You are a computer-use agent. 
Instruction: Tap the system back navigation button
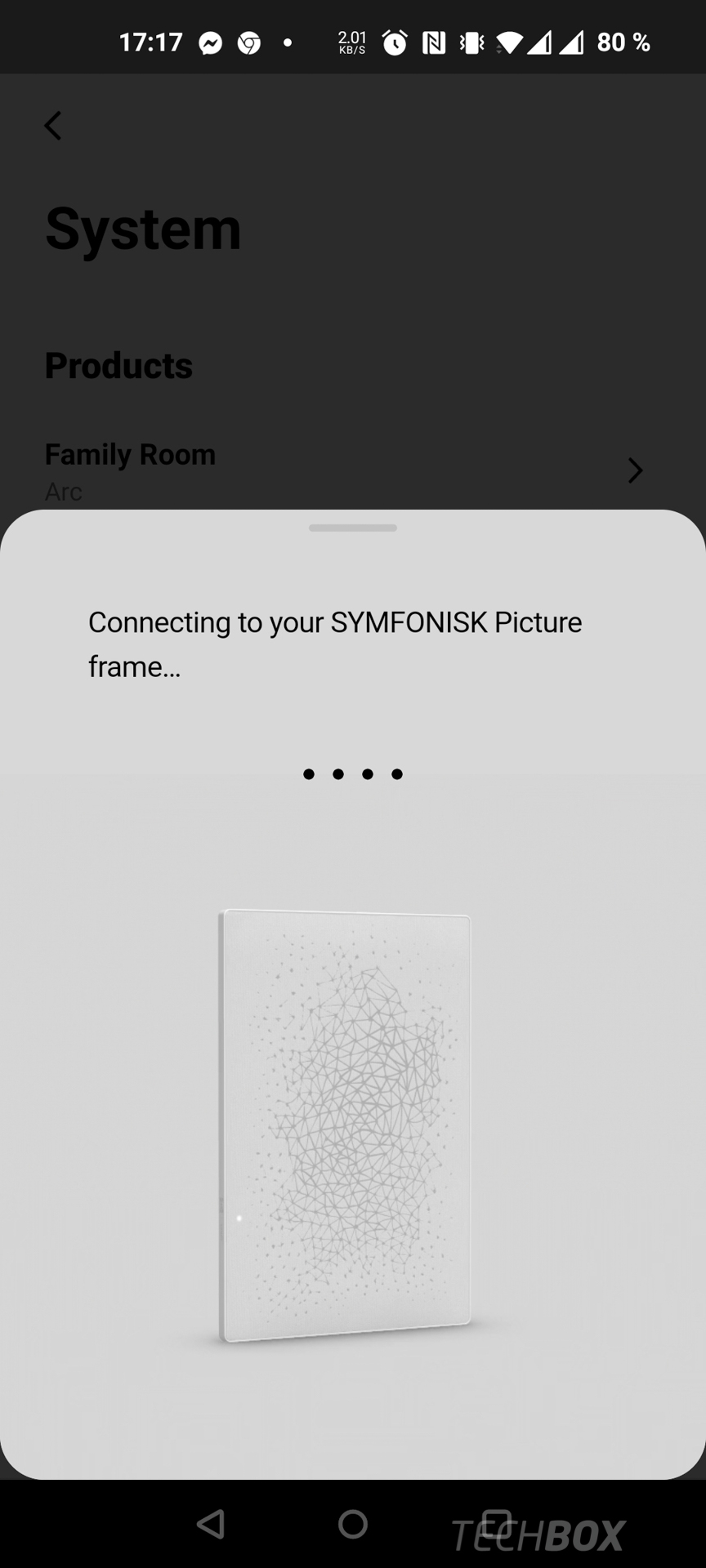pyautogui.click(x=211, y=1524)
